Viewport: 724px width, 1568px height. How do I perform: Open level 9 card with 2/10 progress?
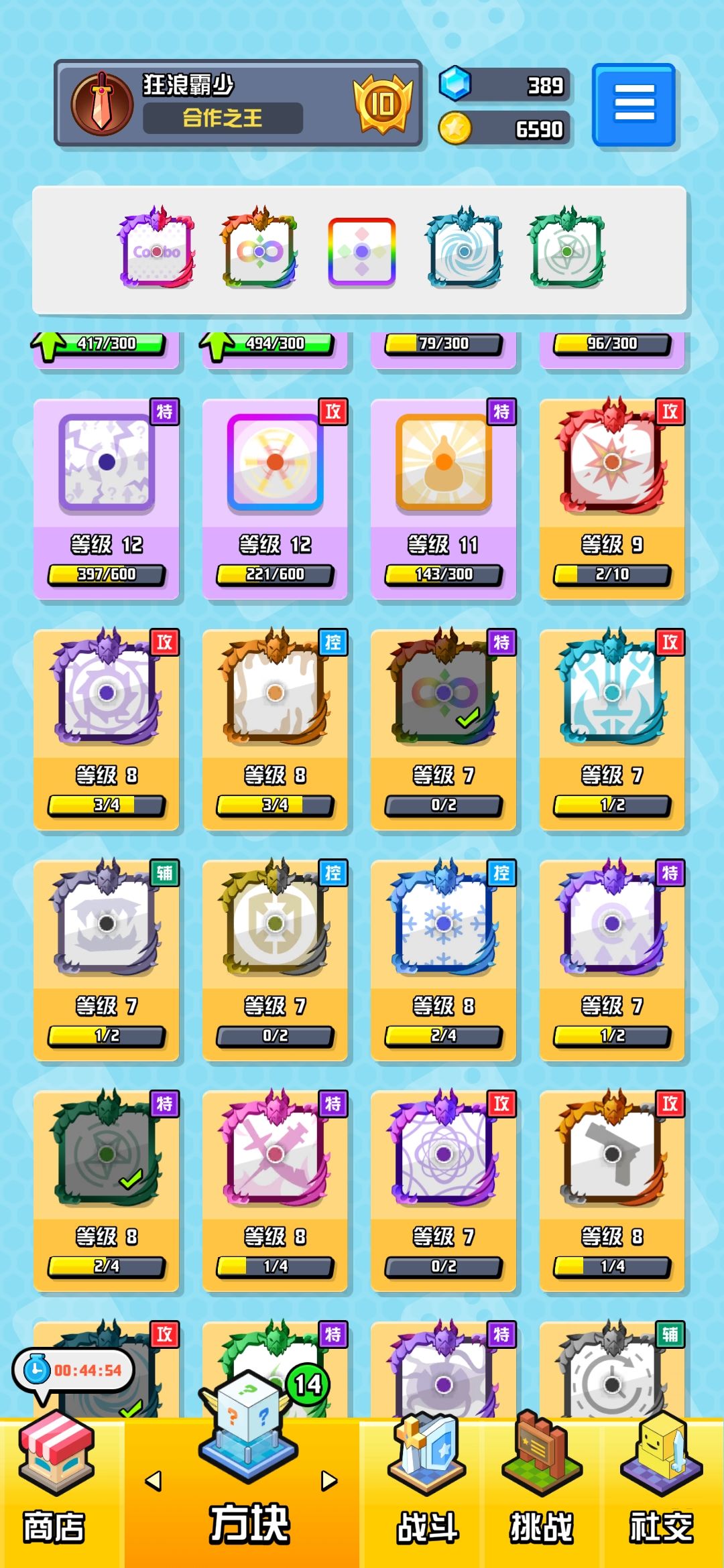click(x=612, y=499)
